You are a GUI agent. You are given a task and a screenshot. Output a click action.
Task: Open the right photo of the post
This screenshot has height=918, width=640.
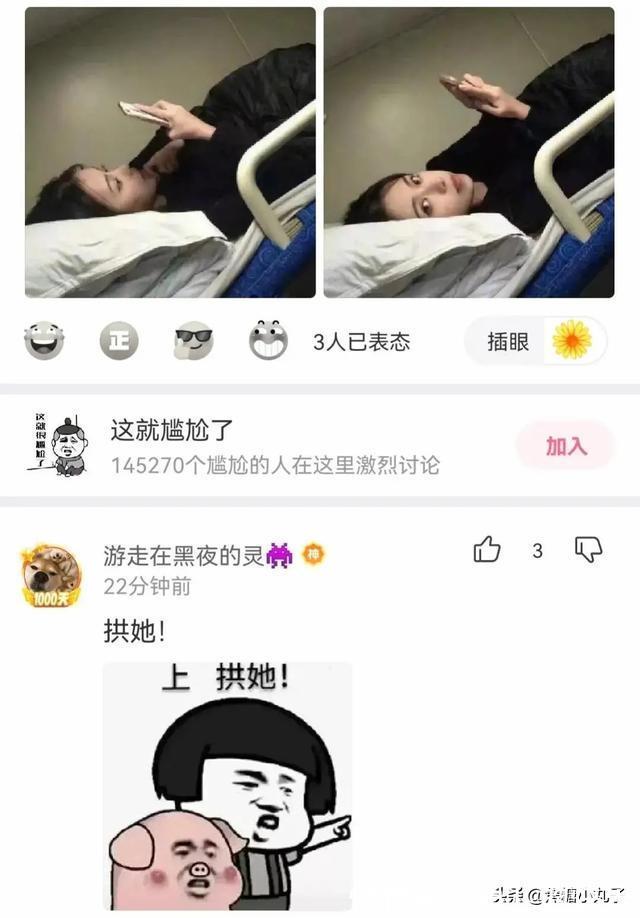coord(469,153)
